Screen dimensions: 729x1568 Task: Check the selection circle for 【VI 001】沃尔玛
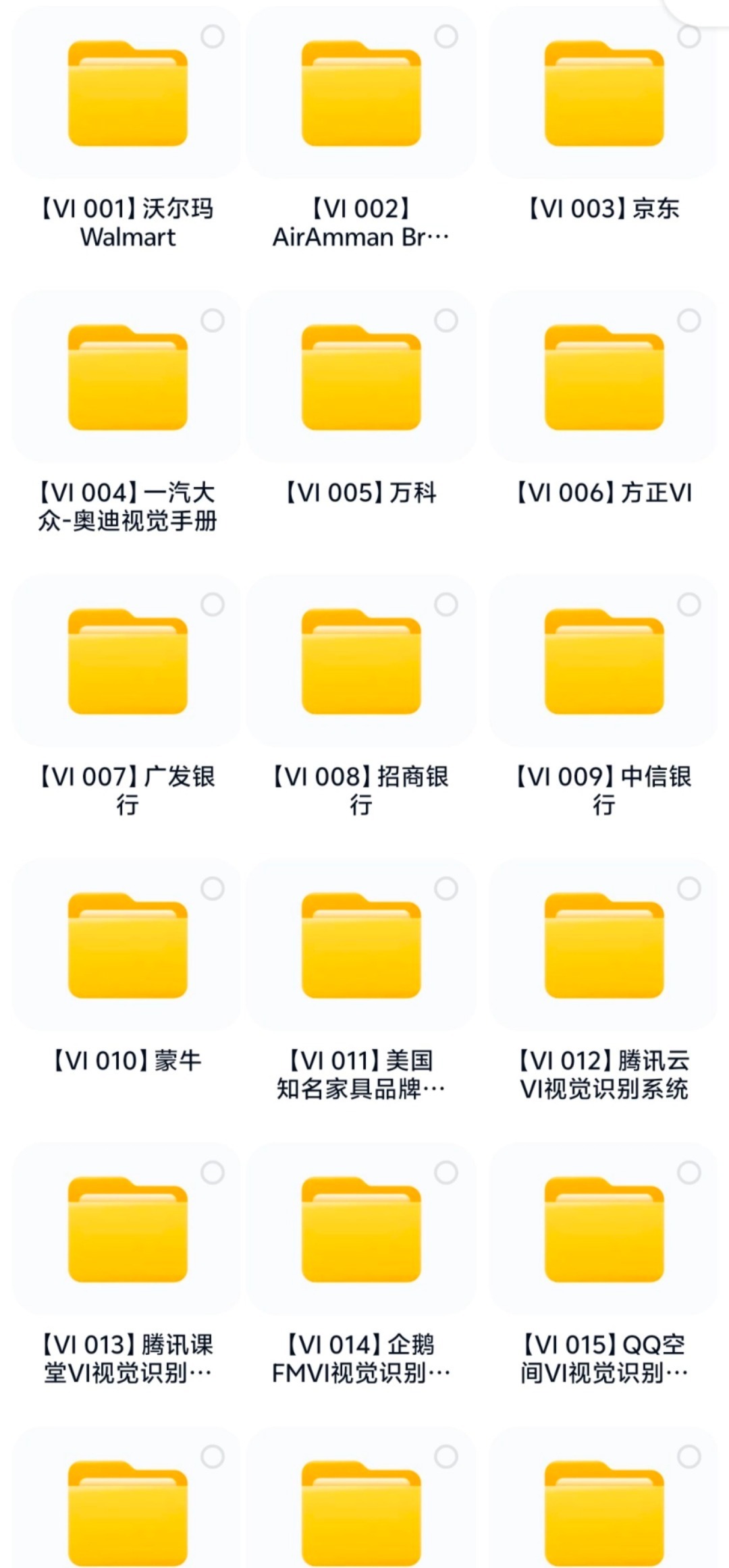pyautogui.click(x=213, y=36)
